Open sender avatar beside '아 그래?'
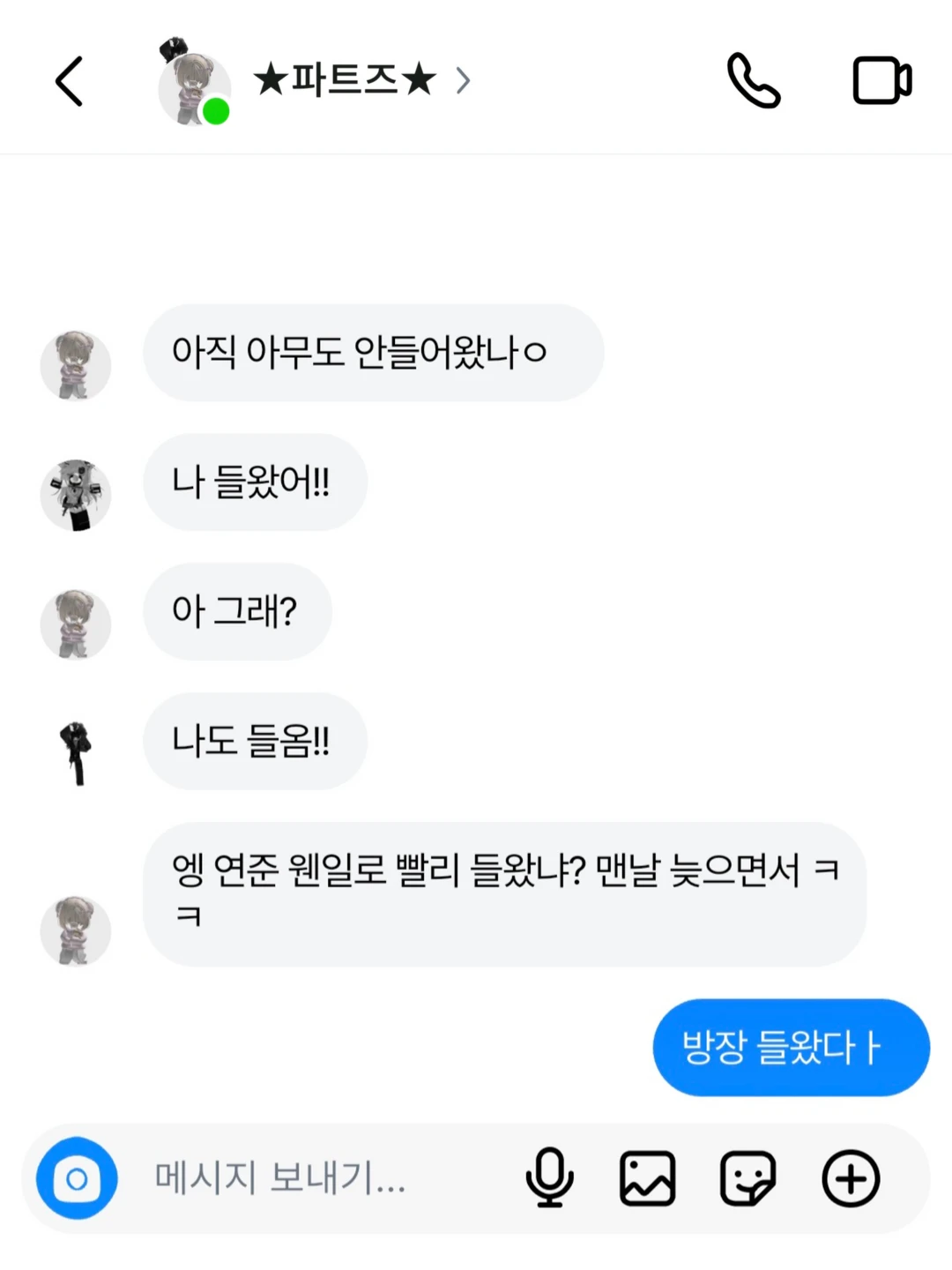Viewport: 952px width, 1270px height. 76,624
